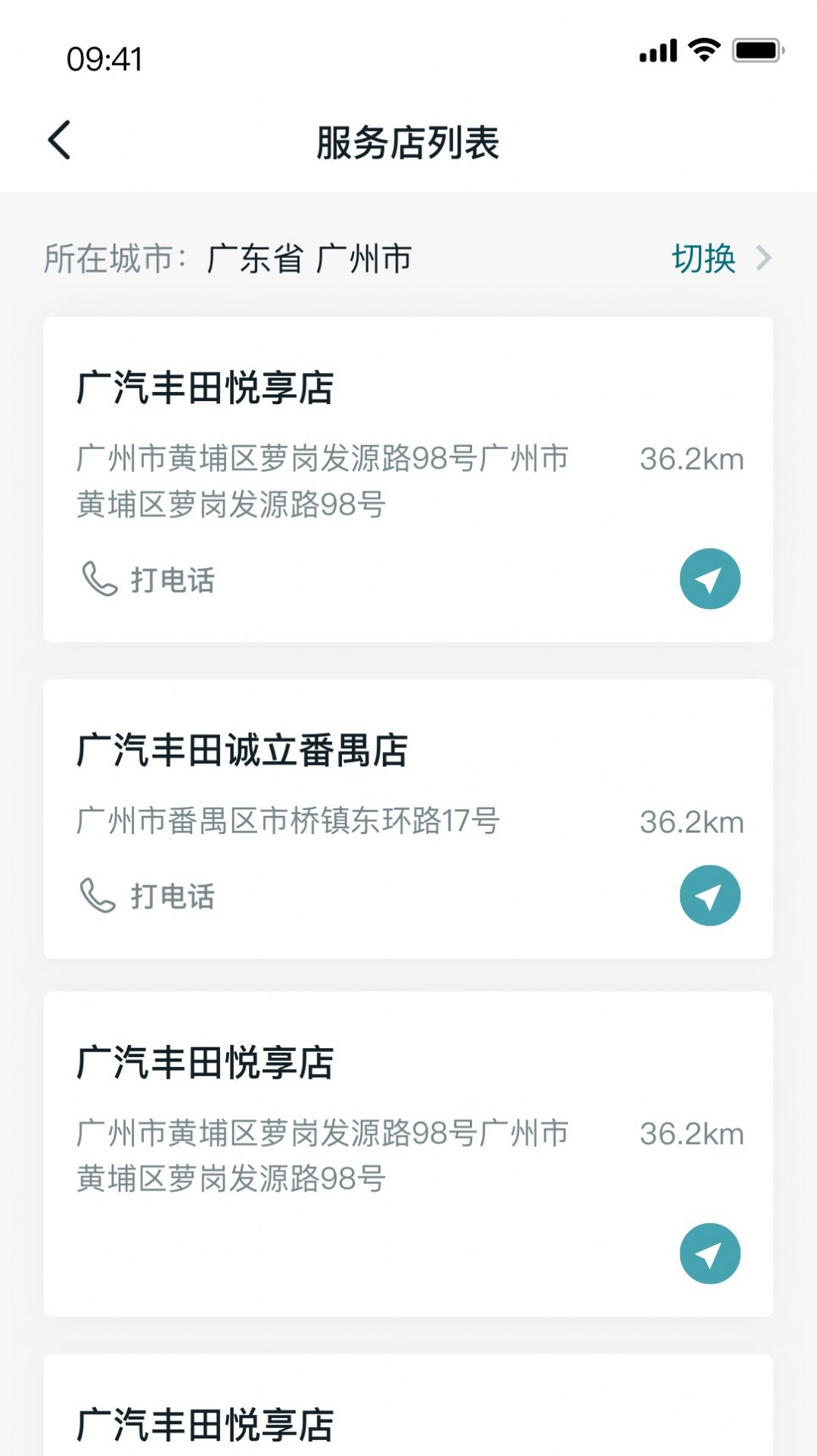The image size is (817, 1456).
Task: Tap the 36.2km distance on the first card
Action: pos(691,460)
